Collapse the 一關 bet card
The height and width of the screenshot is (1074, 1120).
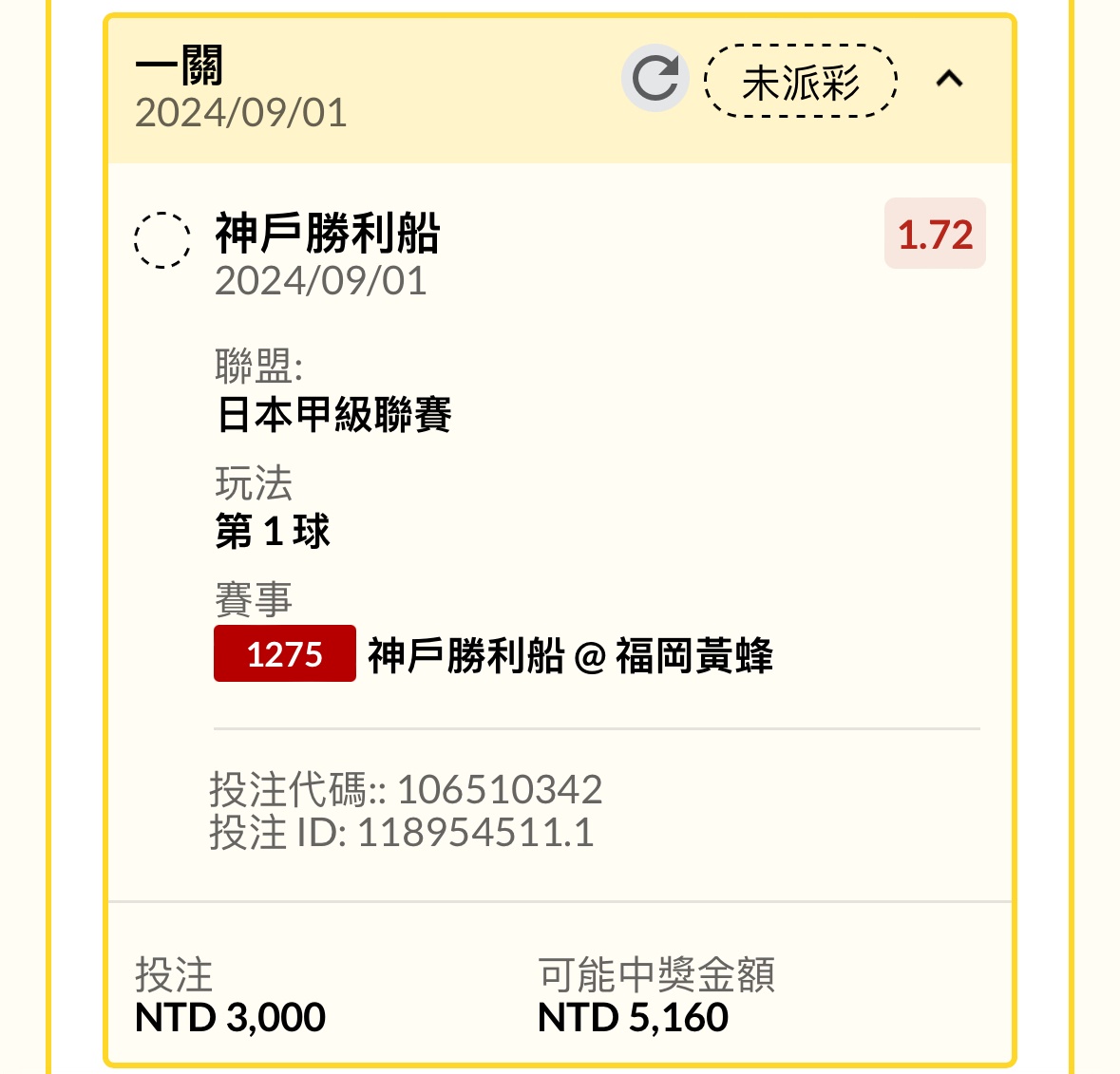coord(949,80)
